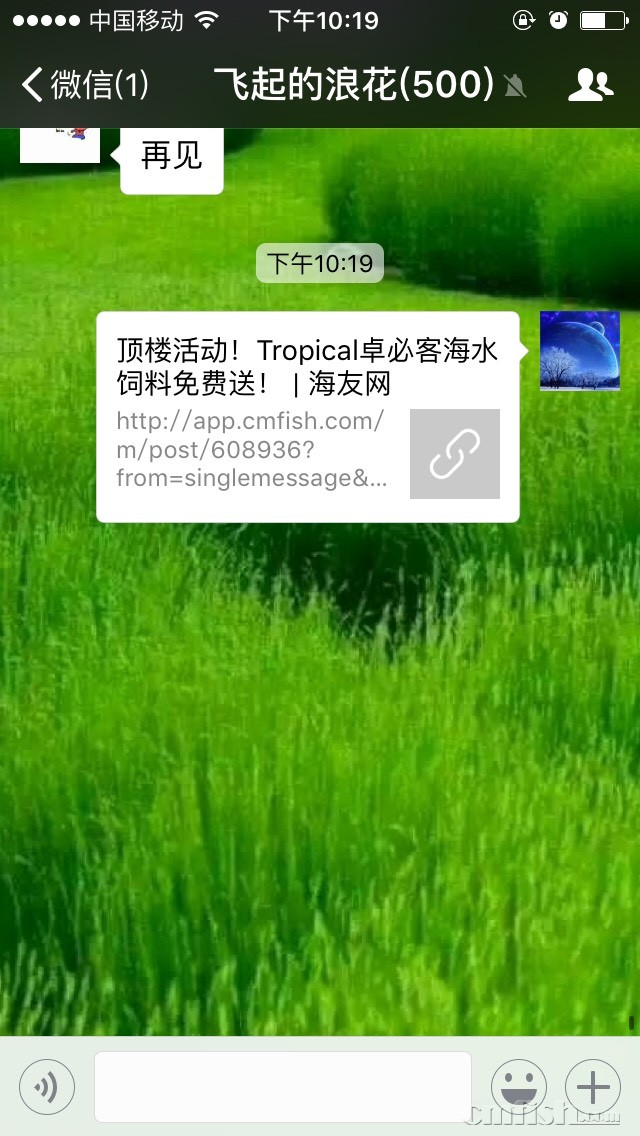Switch to voice message input

coord(47,1086)
